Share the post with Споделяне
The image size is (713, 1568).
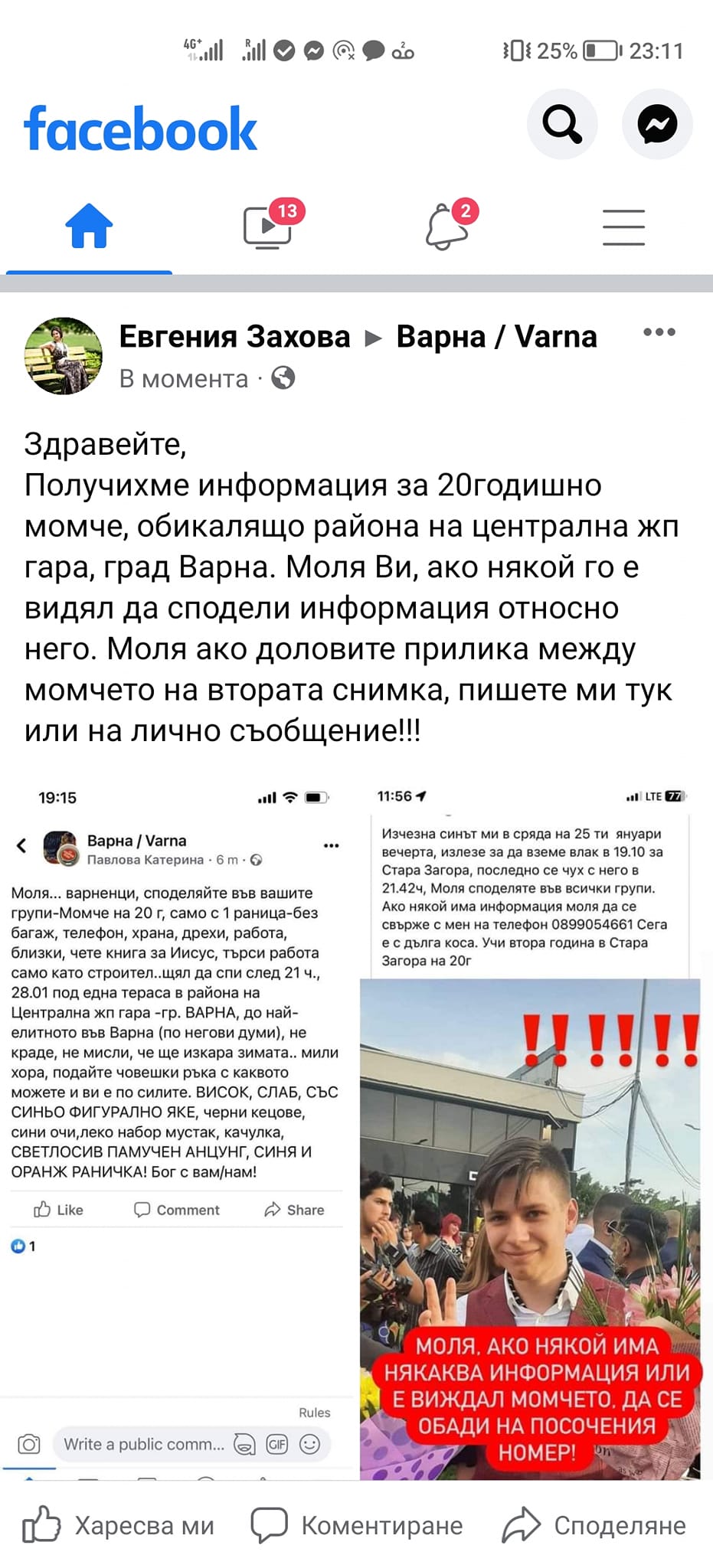pyautogui.click(x=594, y=1525)
